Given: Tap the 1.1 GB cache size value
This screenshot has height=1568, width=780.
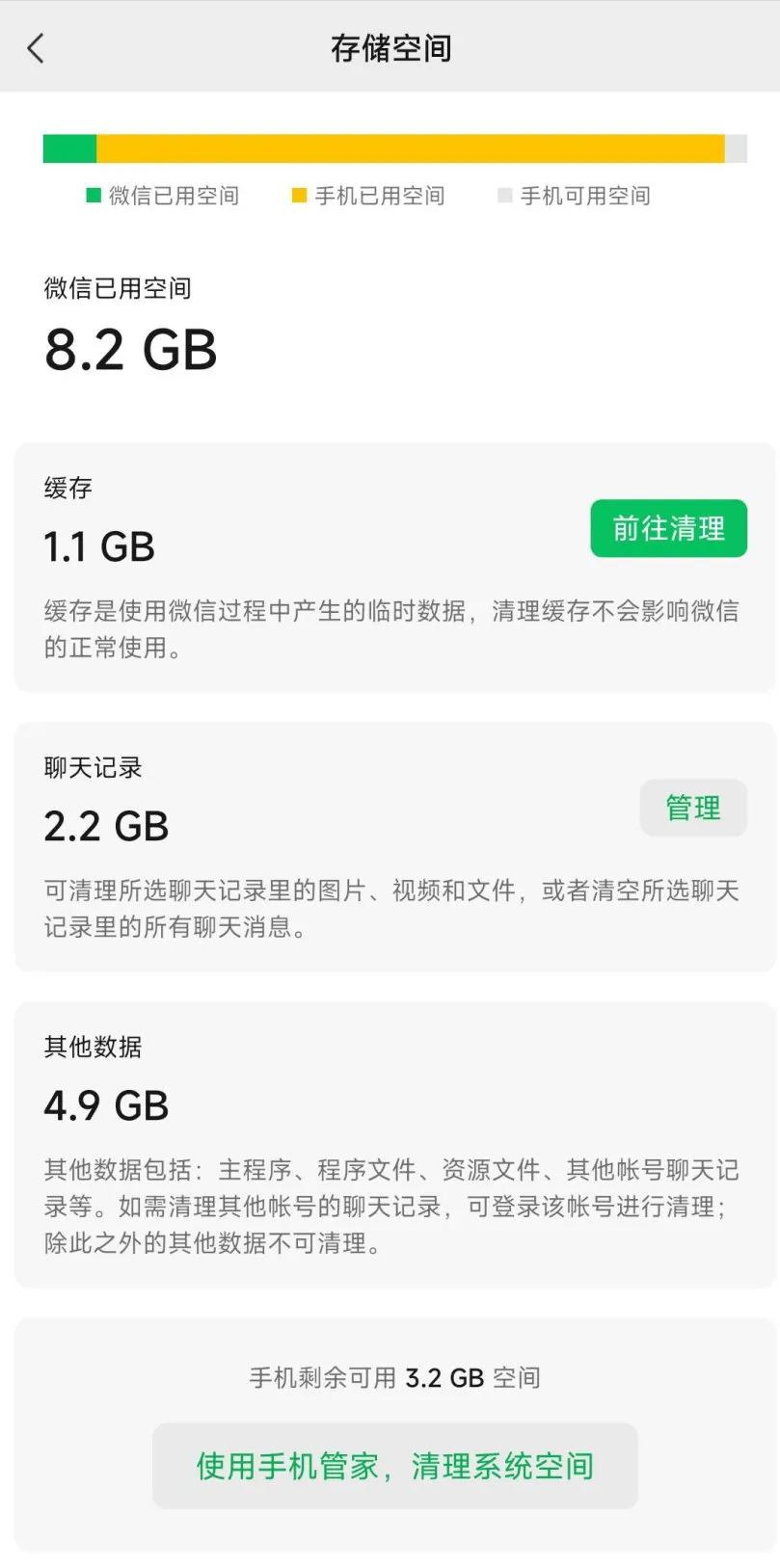Looking at the screenshot, I should pyautogui.click(x=98, y=545).
